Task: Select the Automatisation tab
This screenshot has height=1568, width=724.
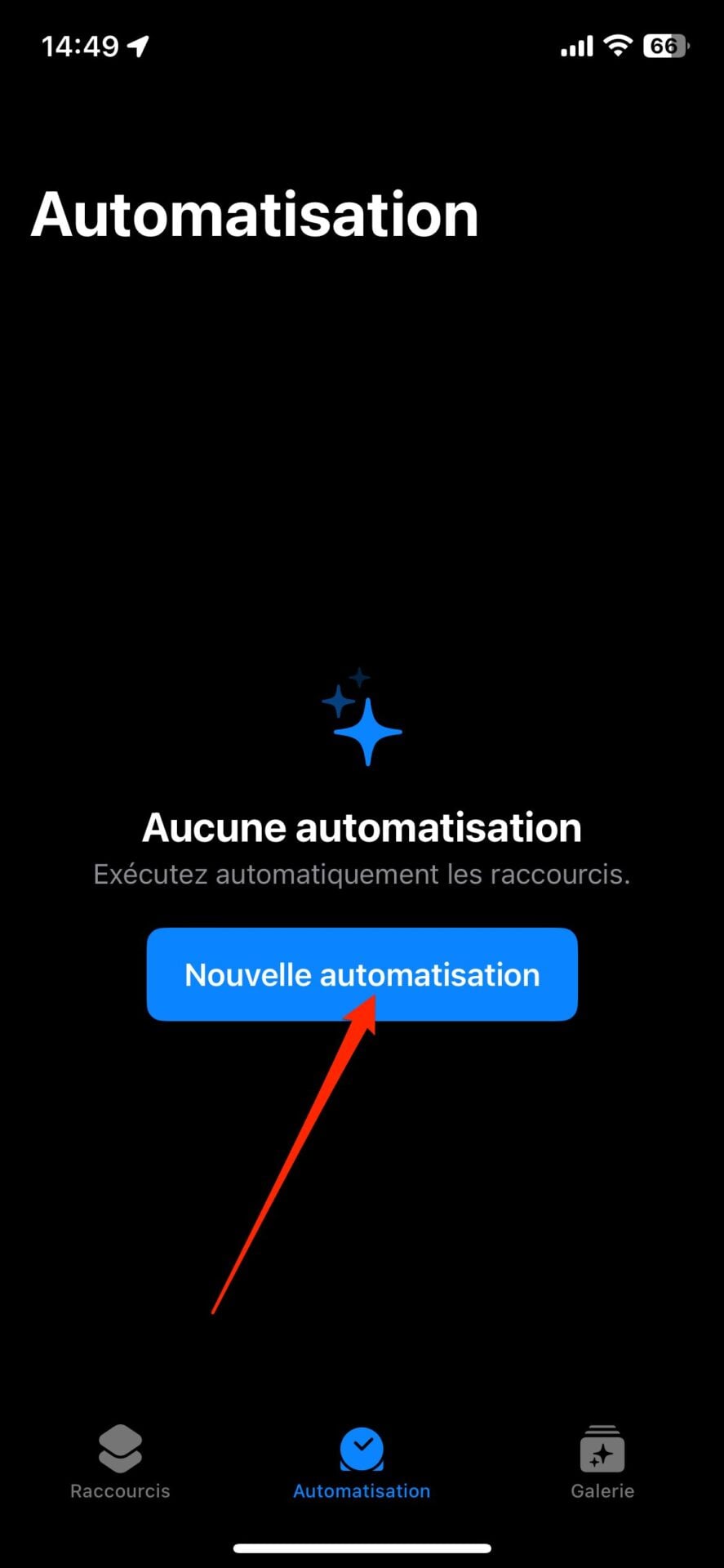Action: (362, 1462)
